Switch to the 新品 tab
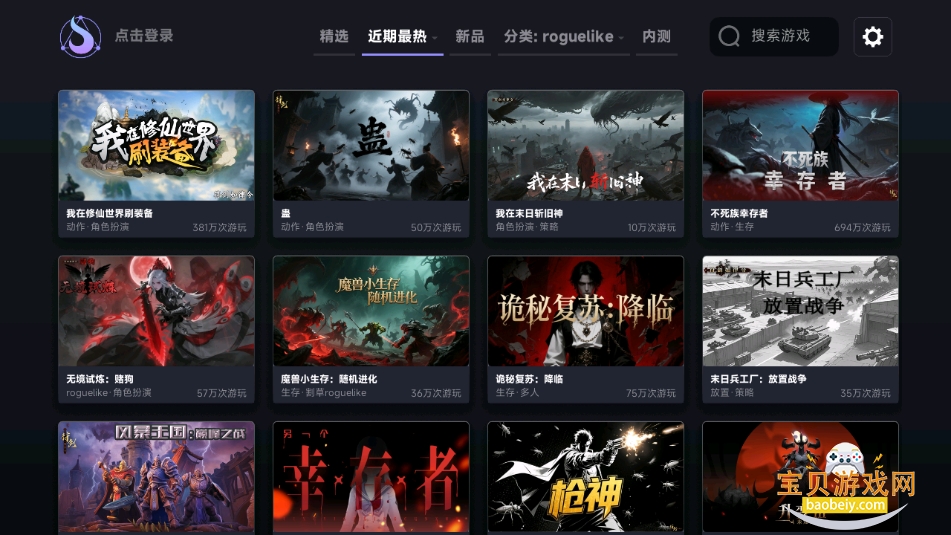 coord(469,37)
